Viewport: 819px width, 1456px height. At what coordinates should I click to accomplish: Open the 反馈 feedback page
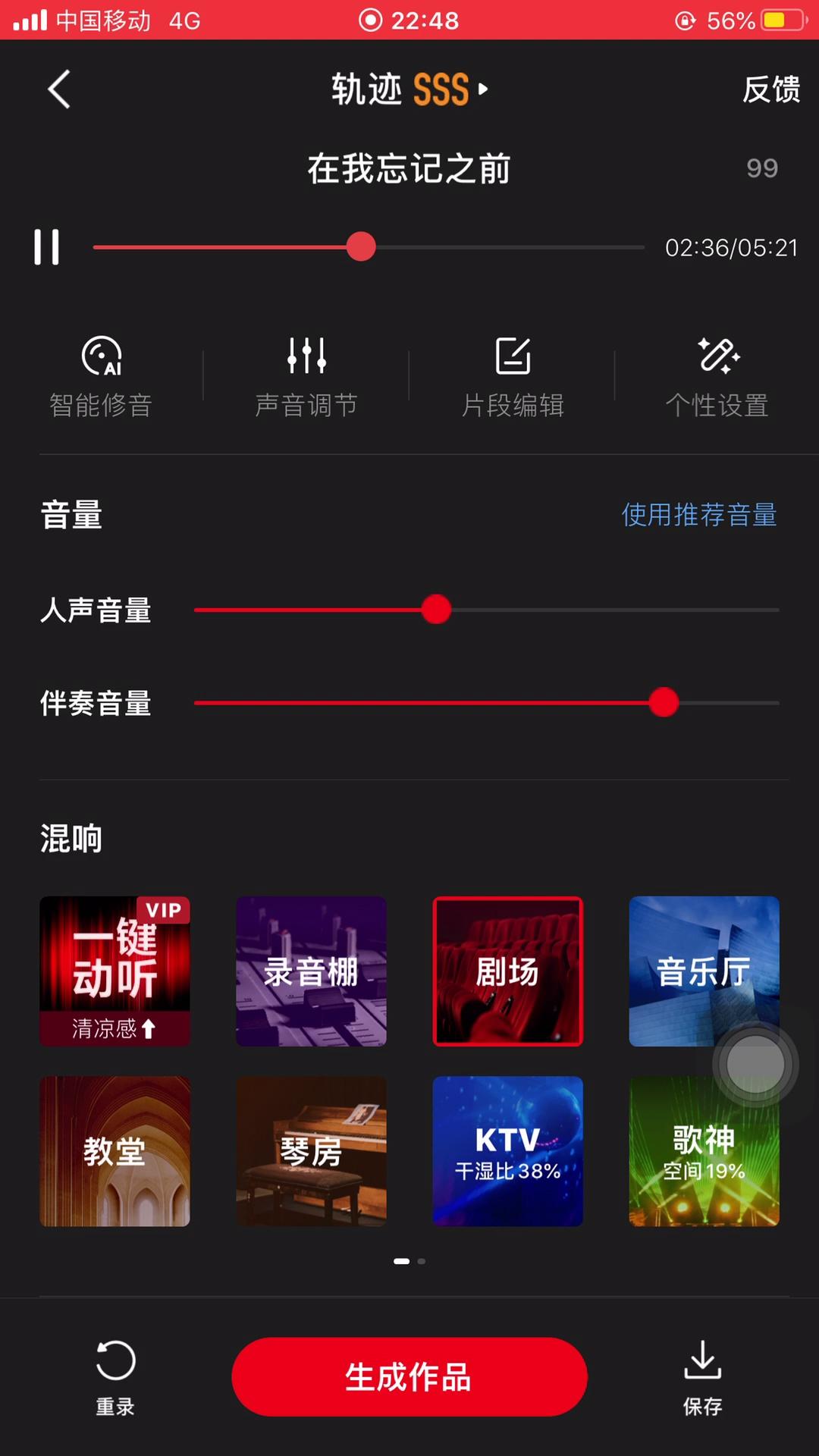pos(770,89)
